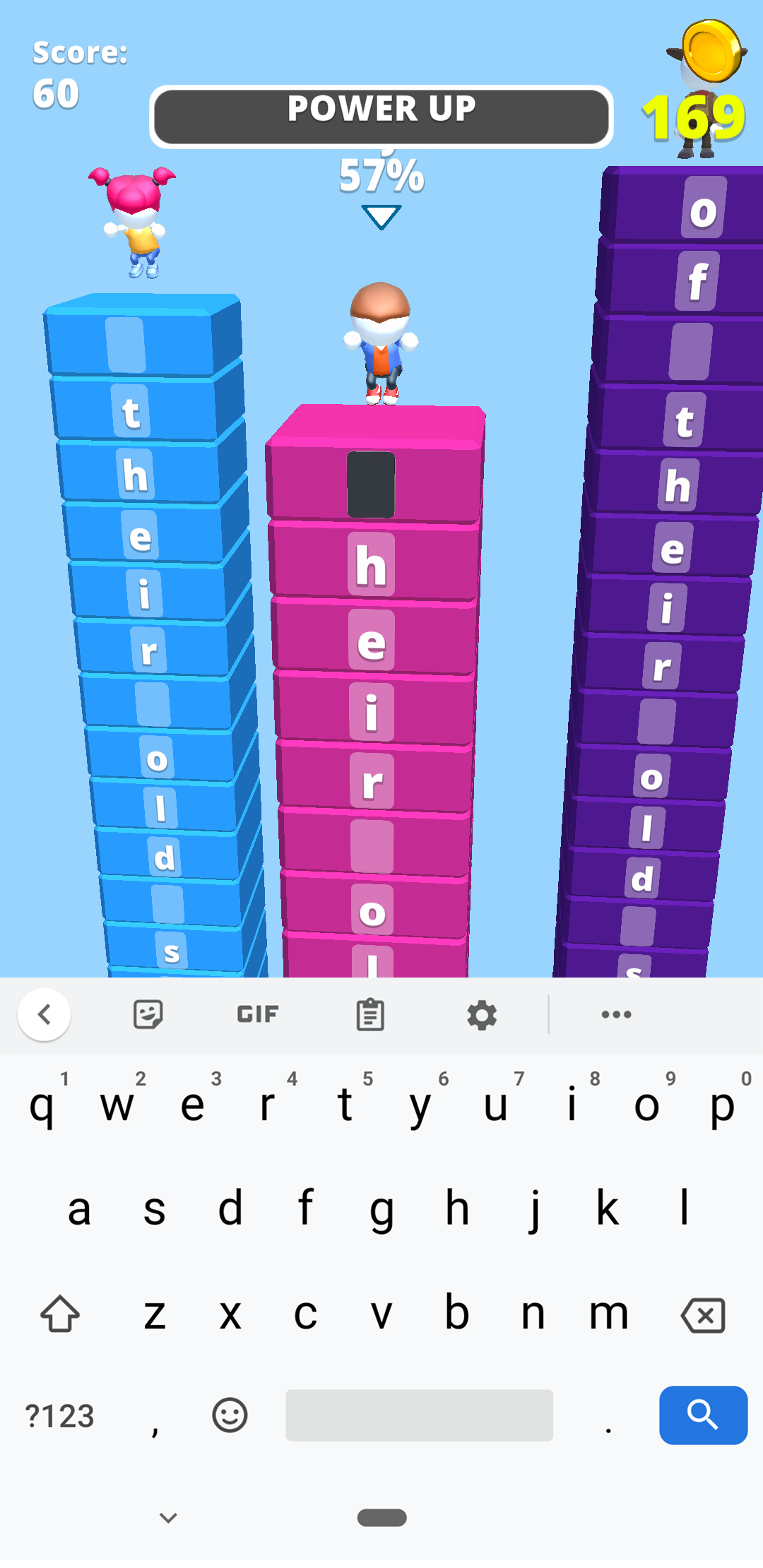Tap the back chevron in keyboard toolbar
This screenshot has width=763, height=1568.
pos(45,1014)
